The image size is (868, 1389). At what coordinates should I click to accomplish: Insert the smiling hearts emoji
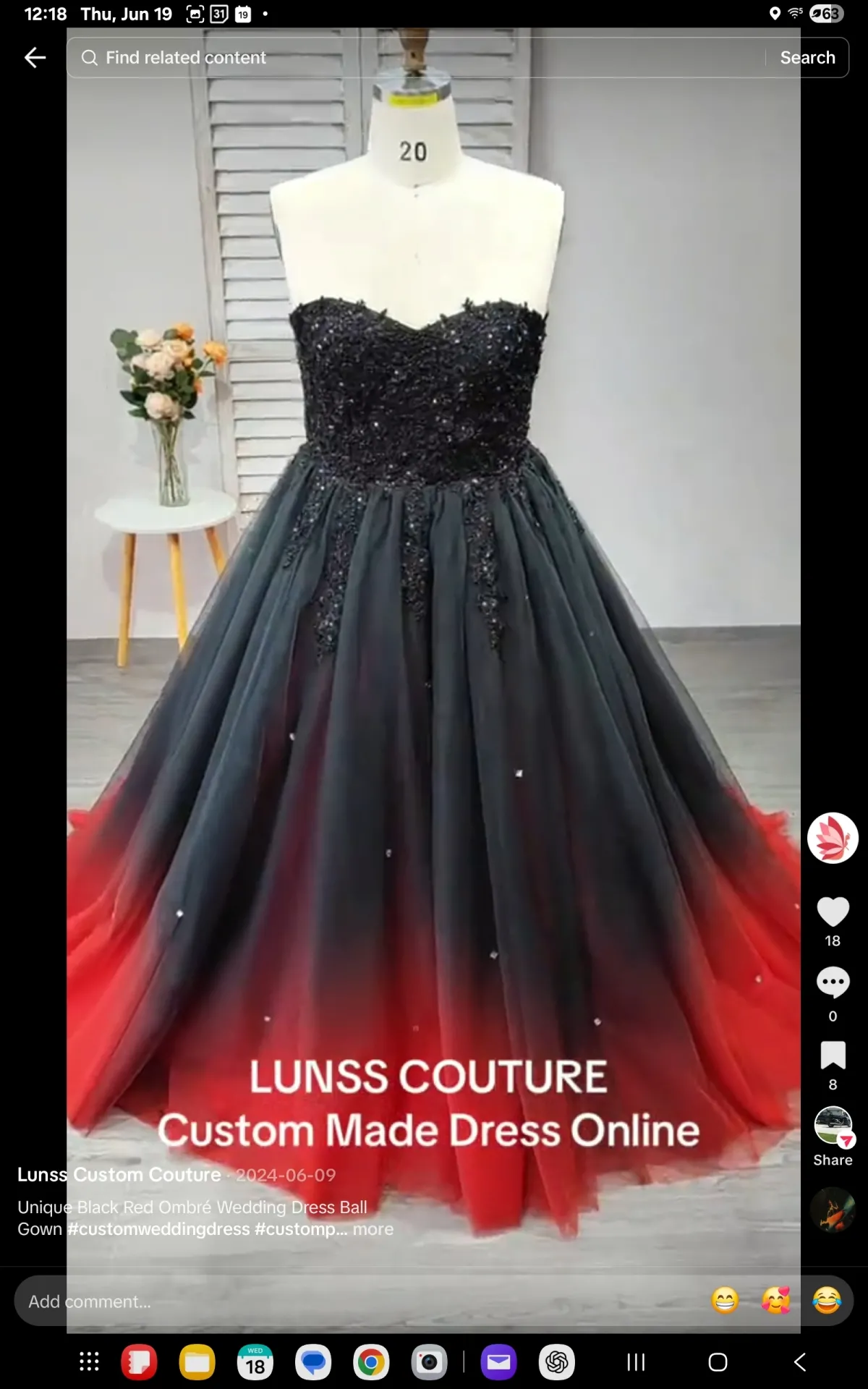775,1301
